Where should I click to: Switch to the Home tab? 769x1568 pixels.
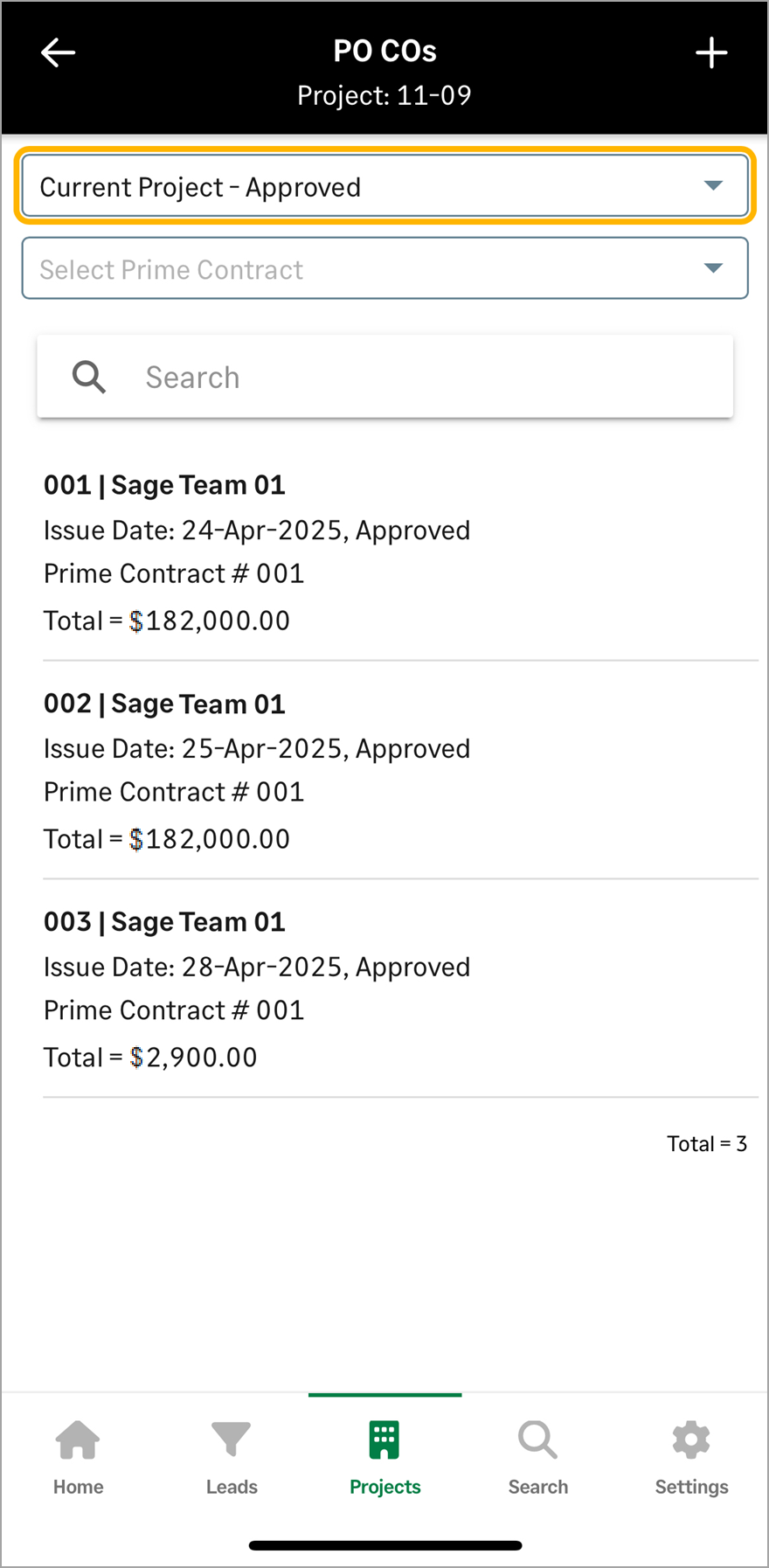78,1458
